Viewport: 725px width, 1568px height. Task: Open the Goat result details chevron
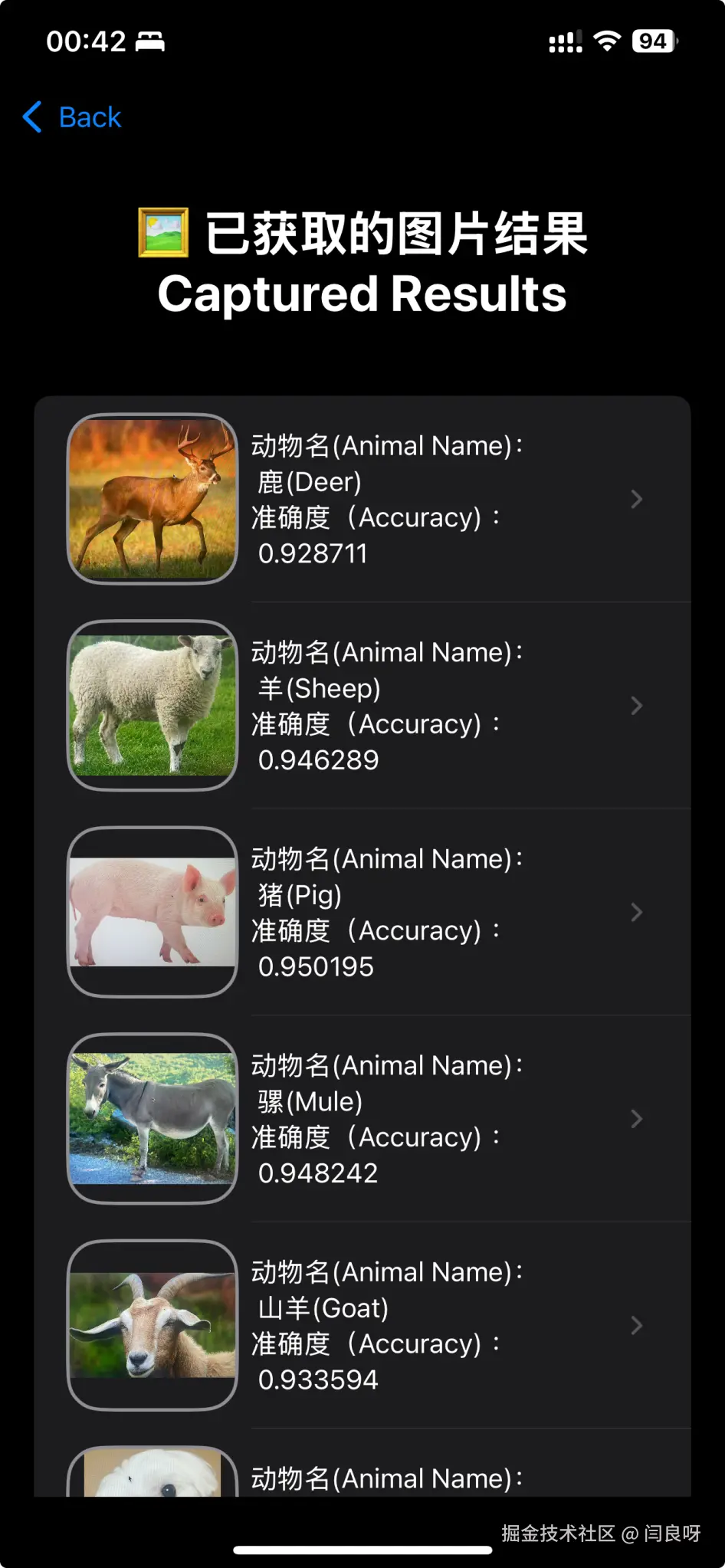click(637, 1327)
